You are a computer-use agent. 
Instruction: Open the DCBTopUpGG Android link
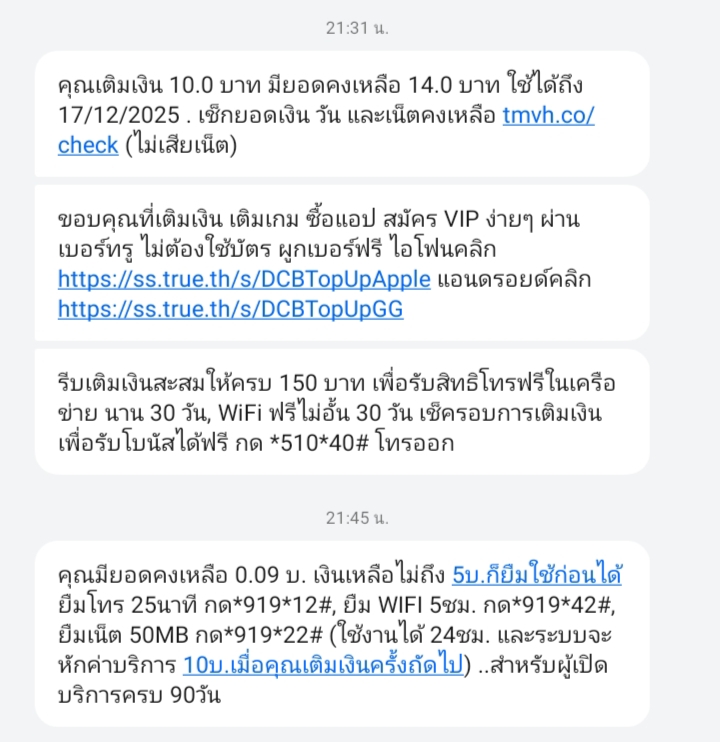(x=230, y=309)
